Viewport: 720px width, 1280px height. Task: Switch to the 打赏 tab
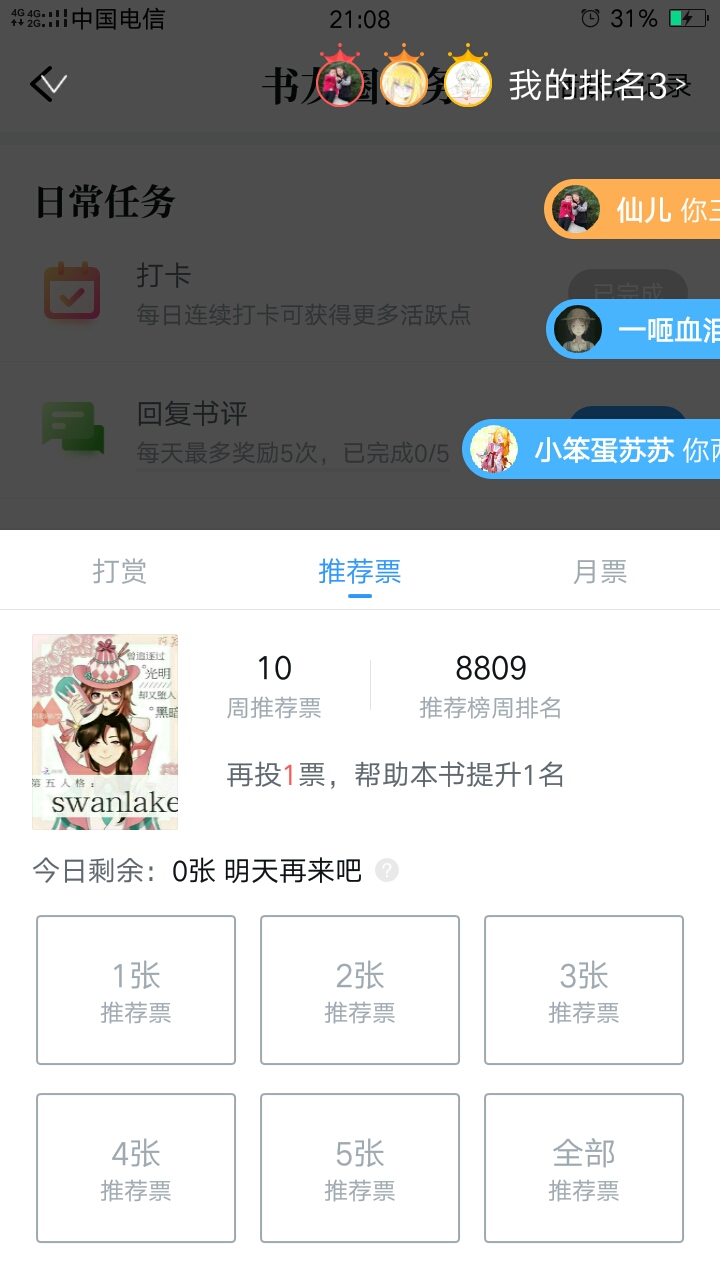(120, 571)
